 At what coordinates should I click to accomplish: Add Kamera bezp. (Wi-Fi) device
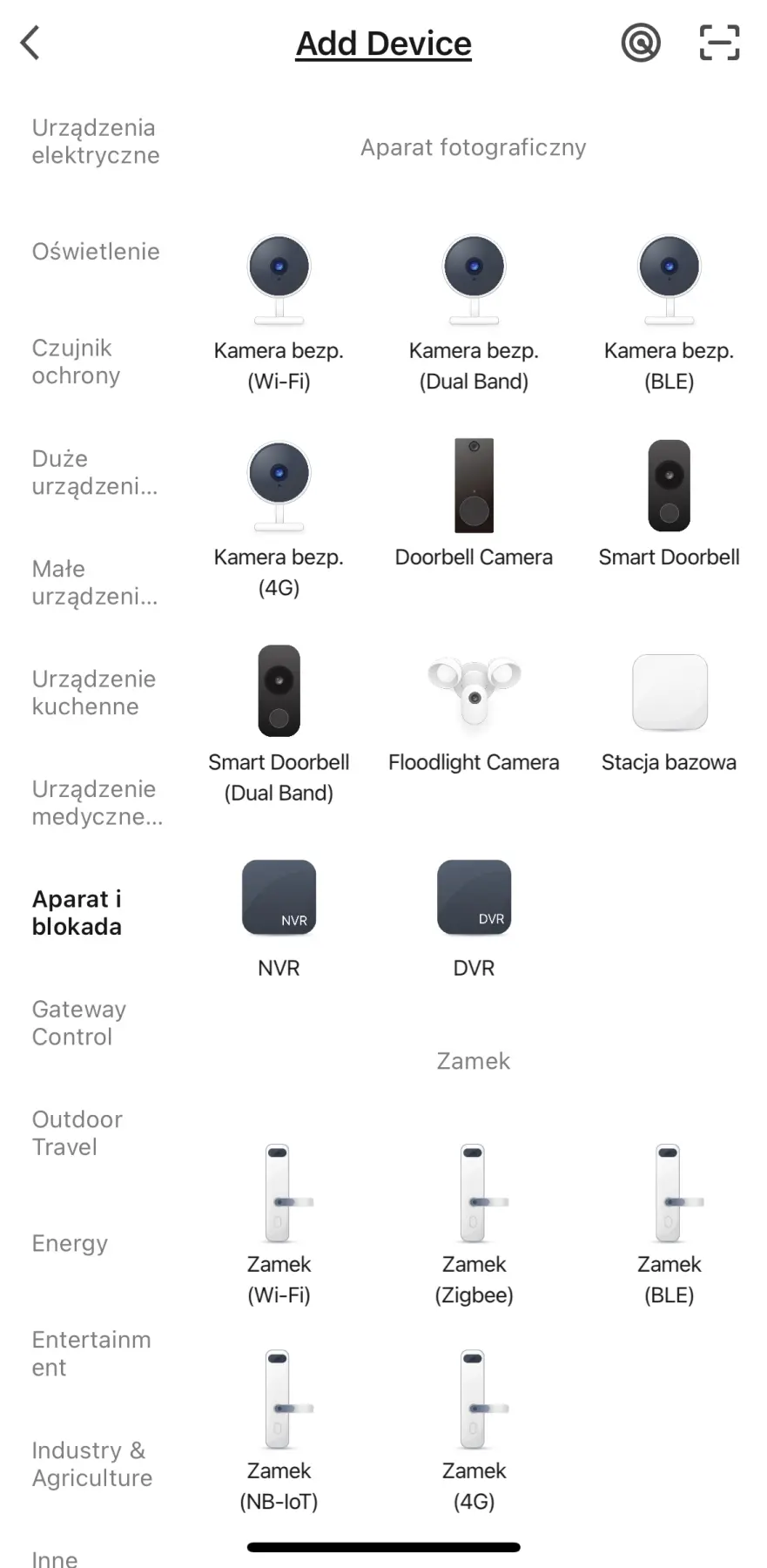(x=279, y=314)
